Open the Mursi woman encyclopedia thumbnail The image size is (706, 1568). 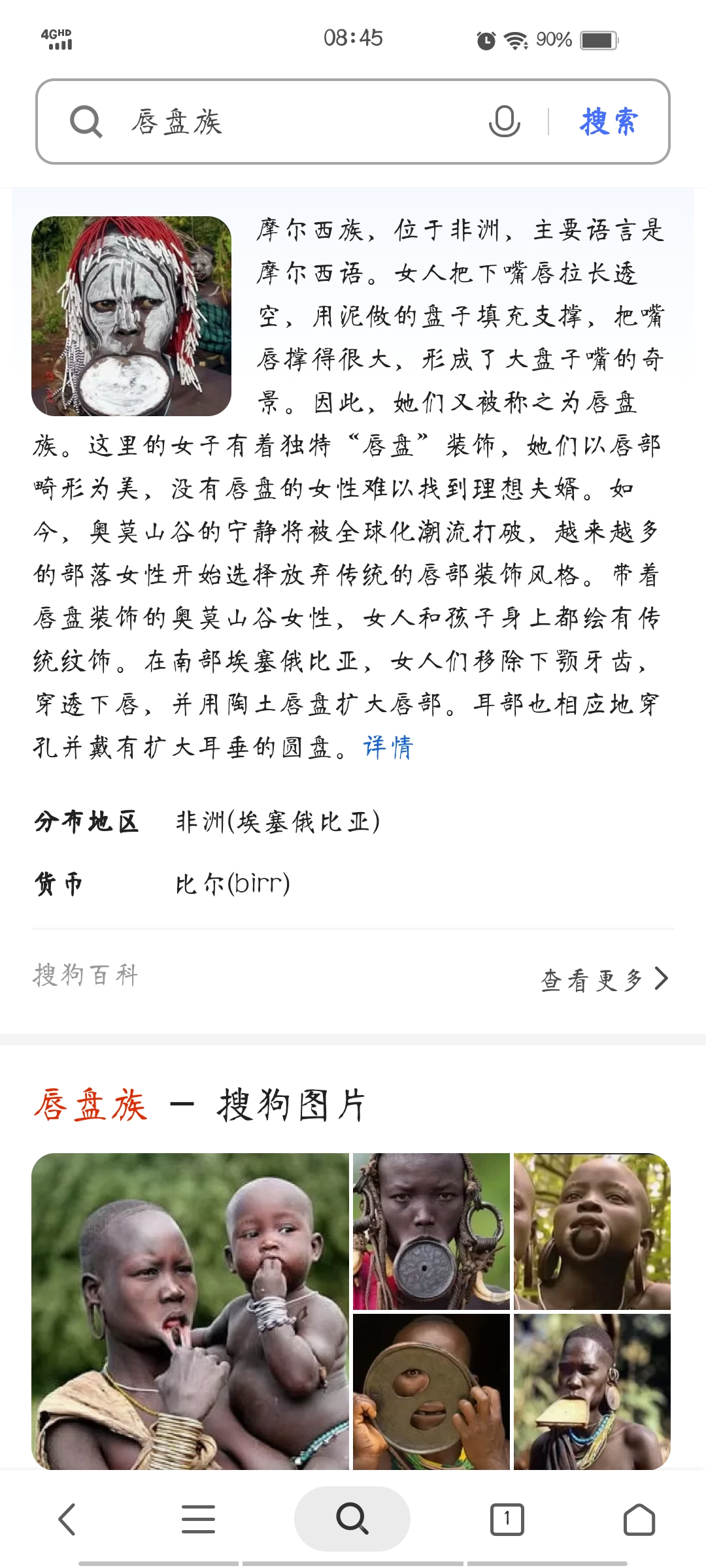tap(131, 316)
